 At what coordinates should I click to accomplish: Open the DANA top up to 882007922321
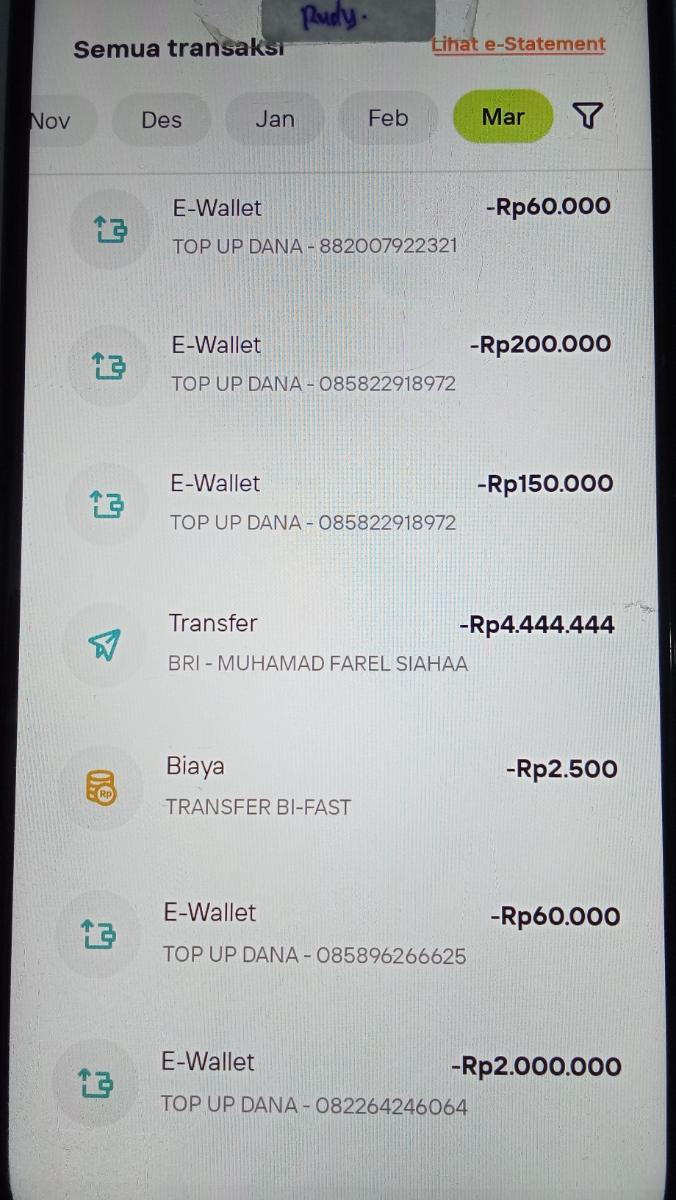[x=340, y=227]
